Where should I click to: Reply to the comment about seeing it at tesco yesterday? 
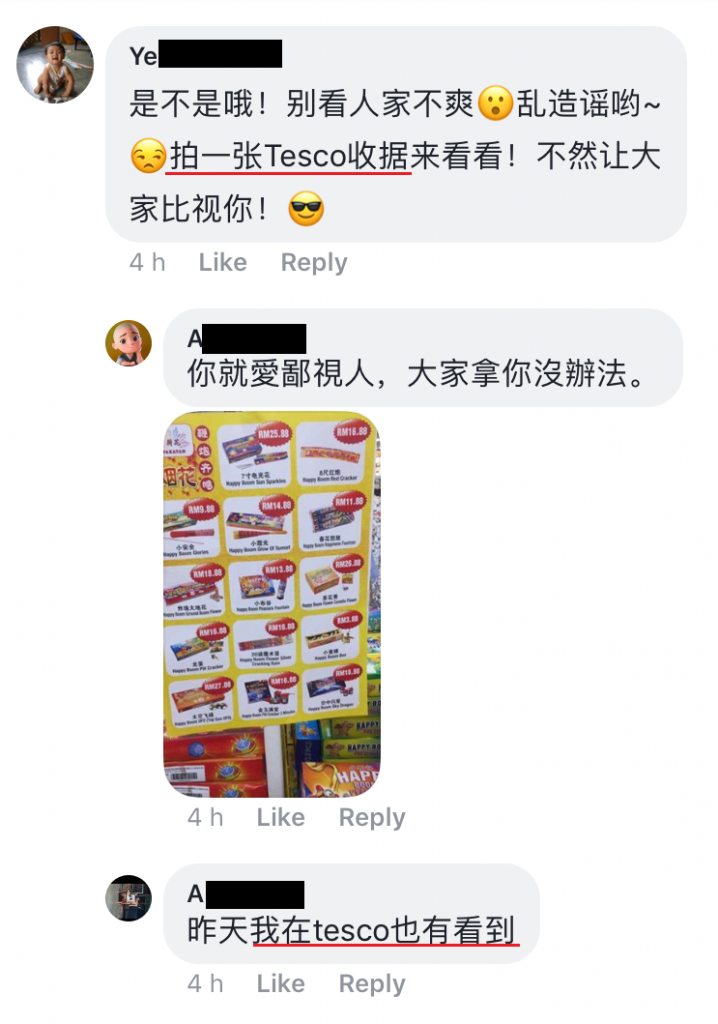click(371, 984)
